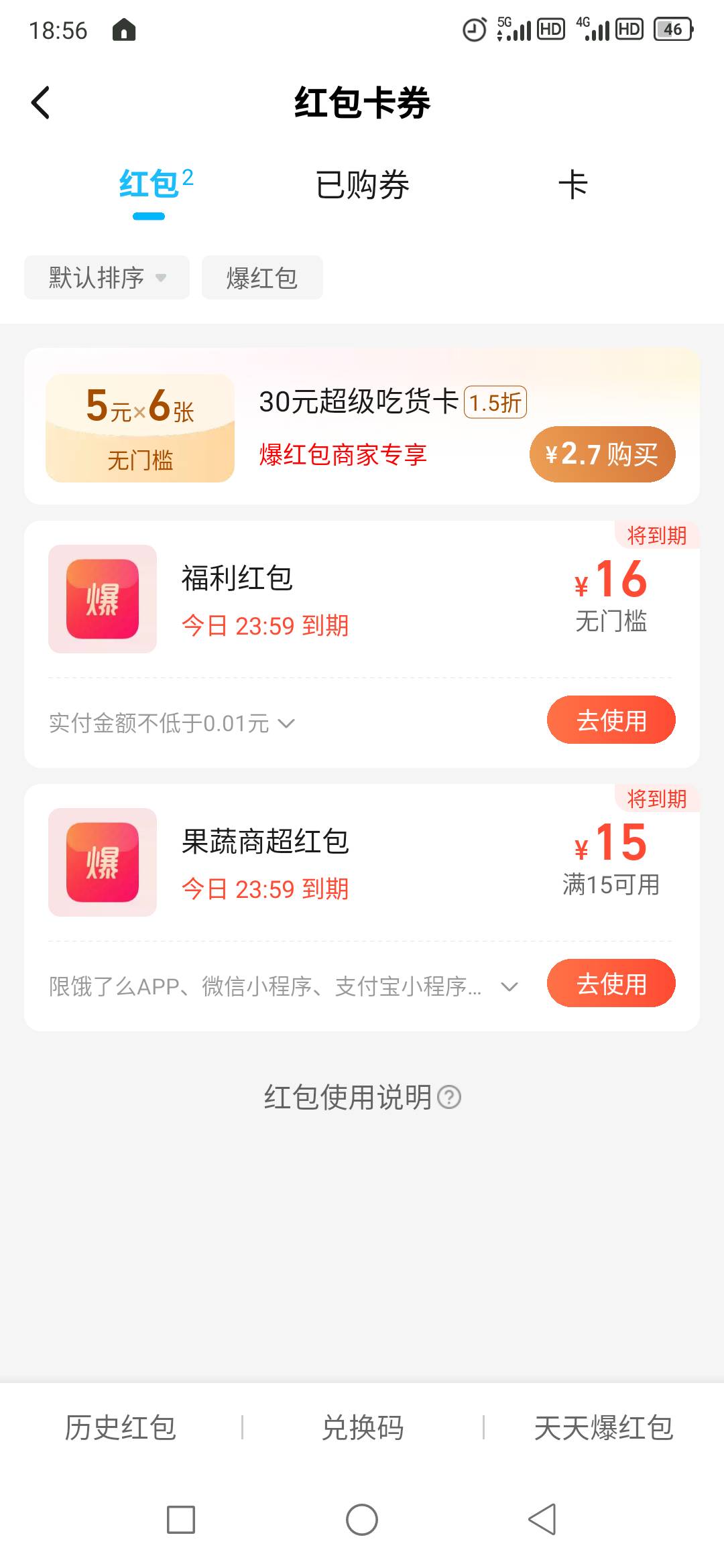Screen dimensions: 724x1568
Task: Open 红包使用说明 help
Action: coord(362,1098)
